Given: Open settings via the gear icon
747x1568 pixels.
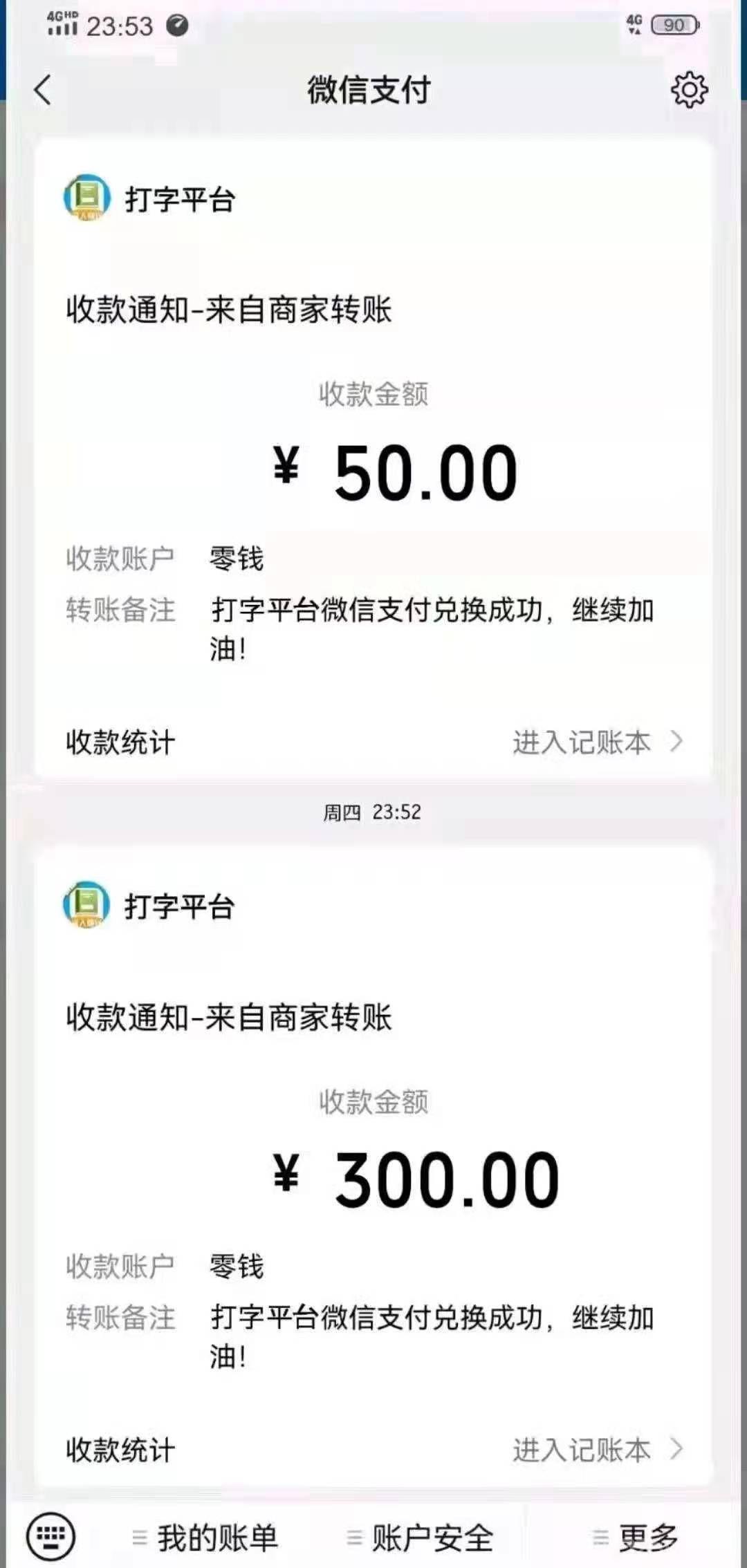Looking at the screenshot, I should pos(688,89).
